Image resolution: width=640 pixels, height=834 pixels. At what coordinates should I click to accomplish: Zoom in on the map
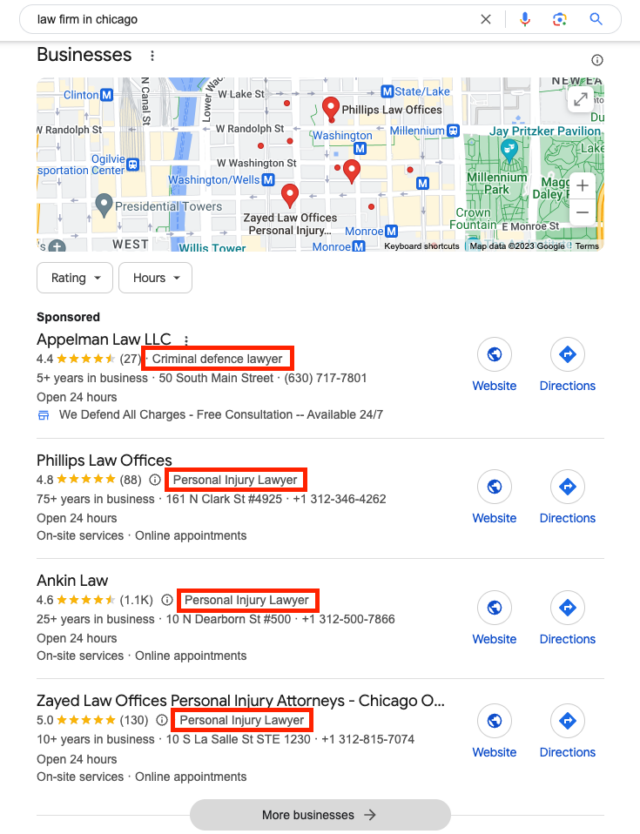tap(582, 186)
